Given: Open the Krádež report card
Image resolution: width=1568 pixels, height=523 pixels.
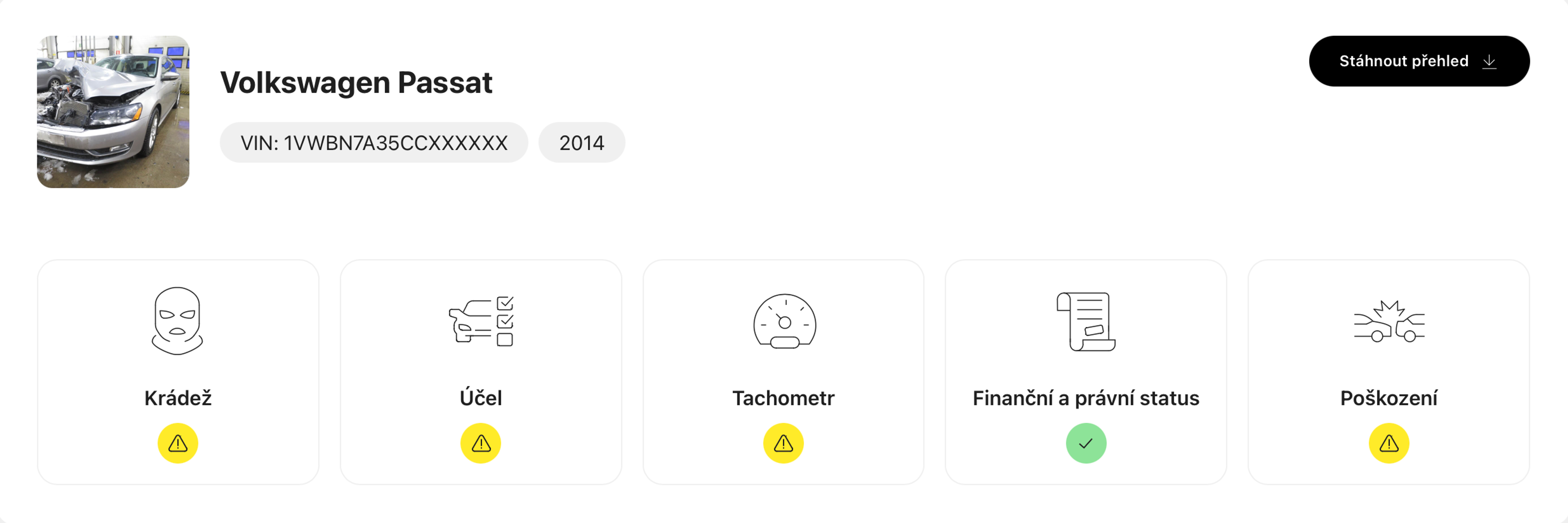Looking at the screenshot, I should coord(178,372).
